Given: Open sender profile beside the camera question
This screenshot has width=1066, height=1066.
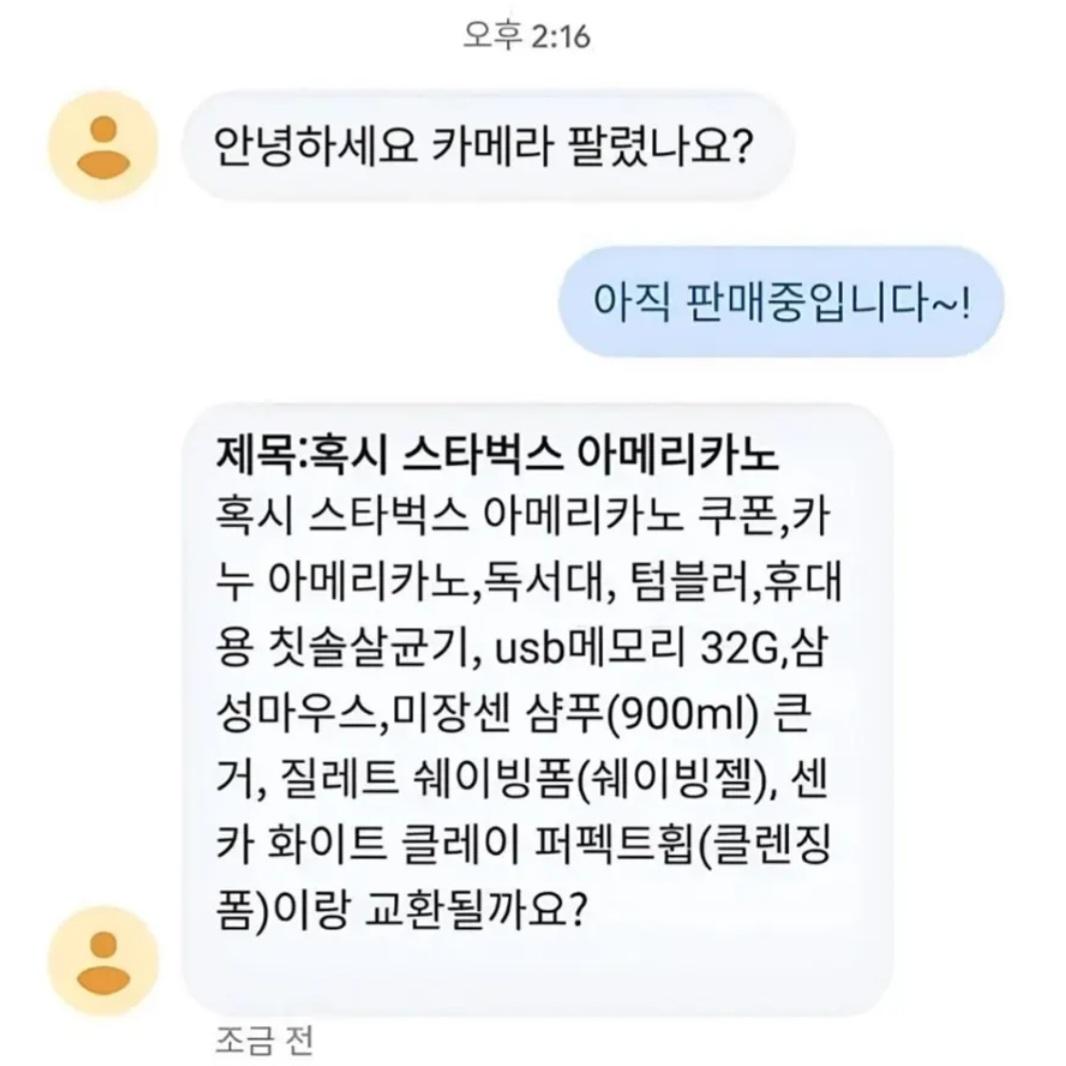Looking at the screenshot, I should (103, 146).
